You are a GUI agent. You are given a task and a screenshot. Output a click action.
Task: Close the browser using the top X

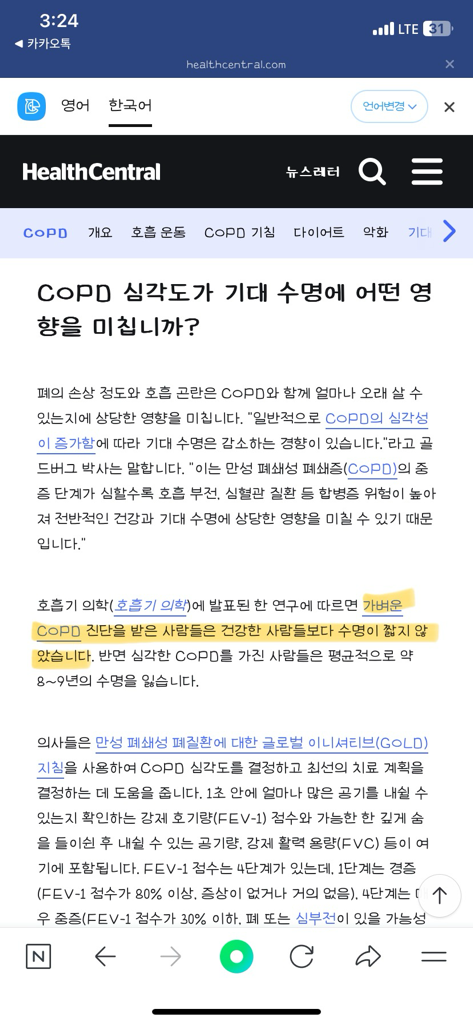pyautogui.click(x=449, y=64)
